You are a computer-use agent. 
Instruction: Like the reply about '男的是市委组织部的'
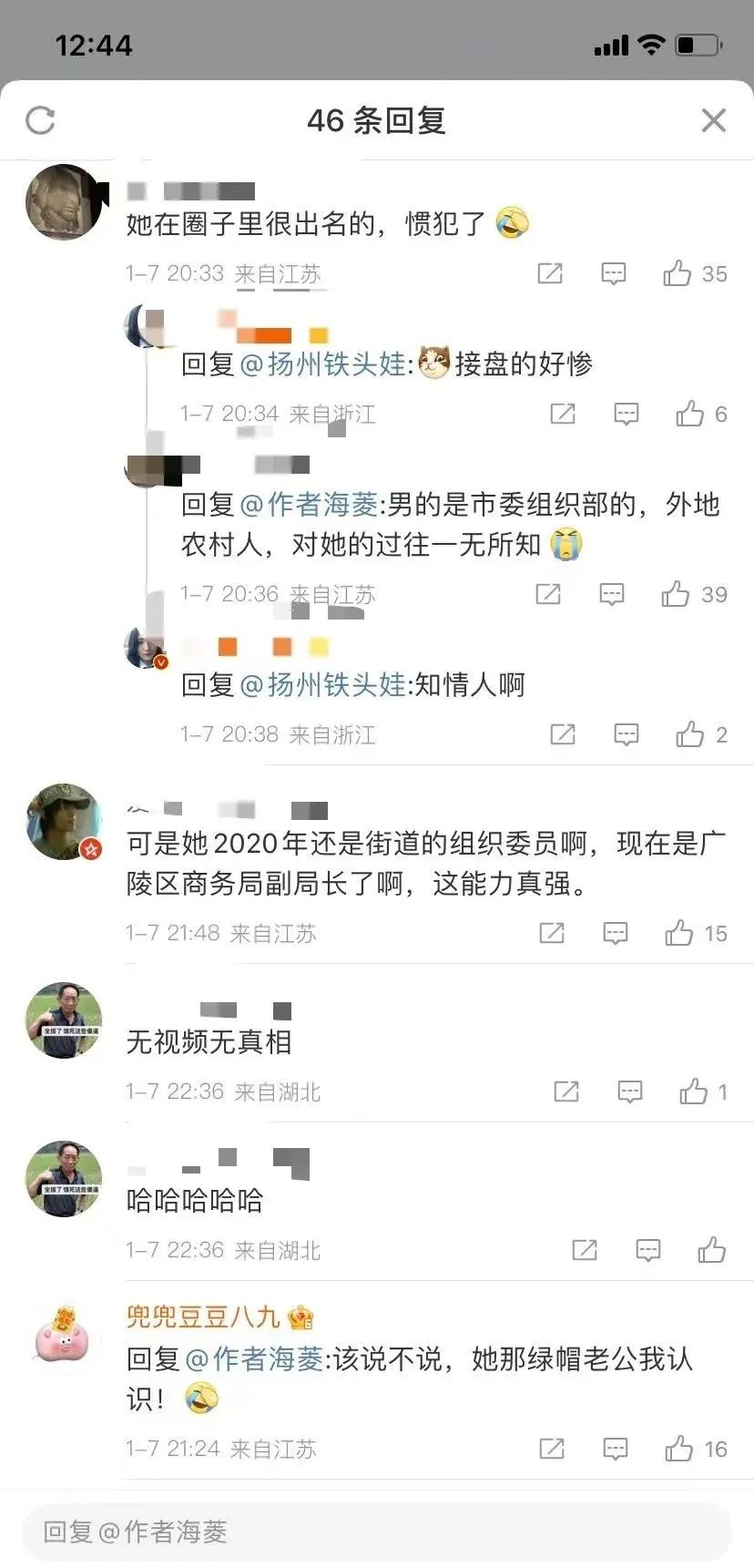pos(676,594)
